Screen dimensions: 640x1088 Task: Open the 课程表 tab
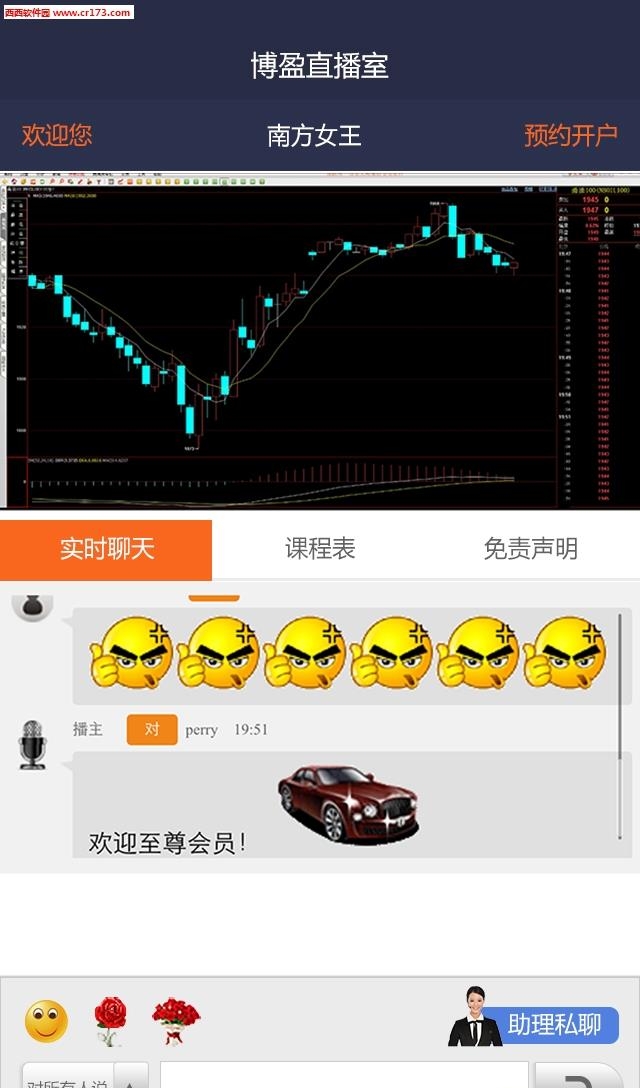(320, 549)
